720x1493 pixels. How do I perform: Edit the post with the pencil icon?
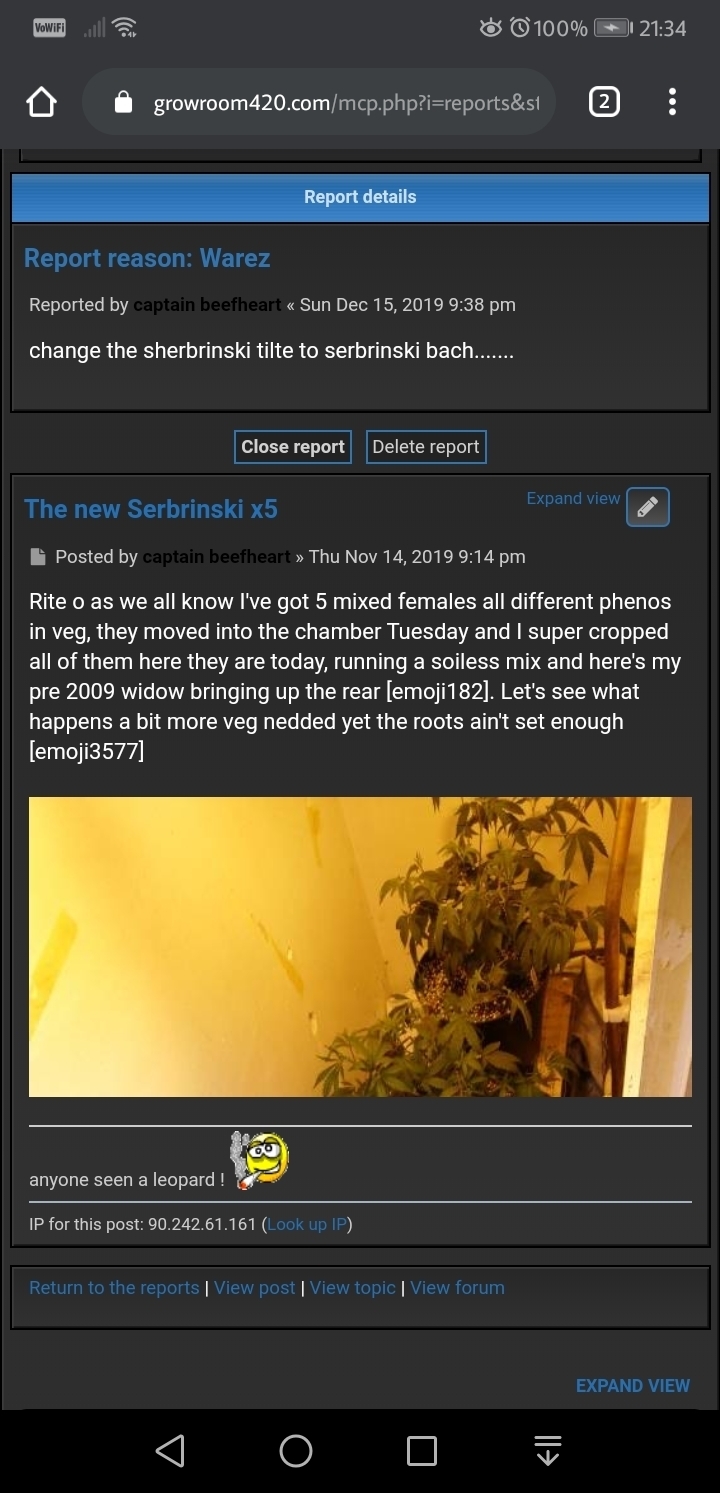647,508
